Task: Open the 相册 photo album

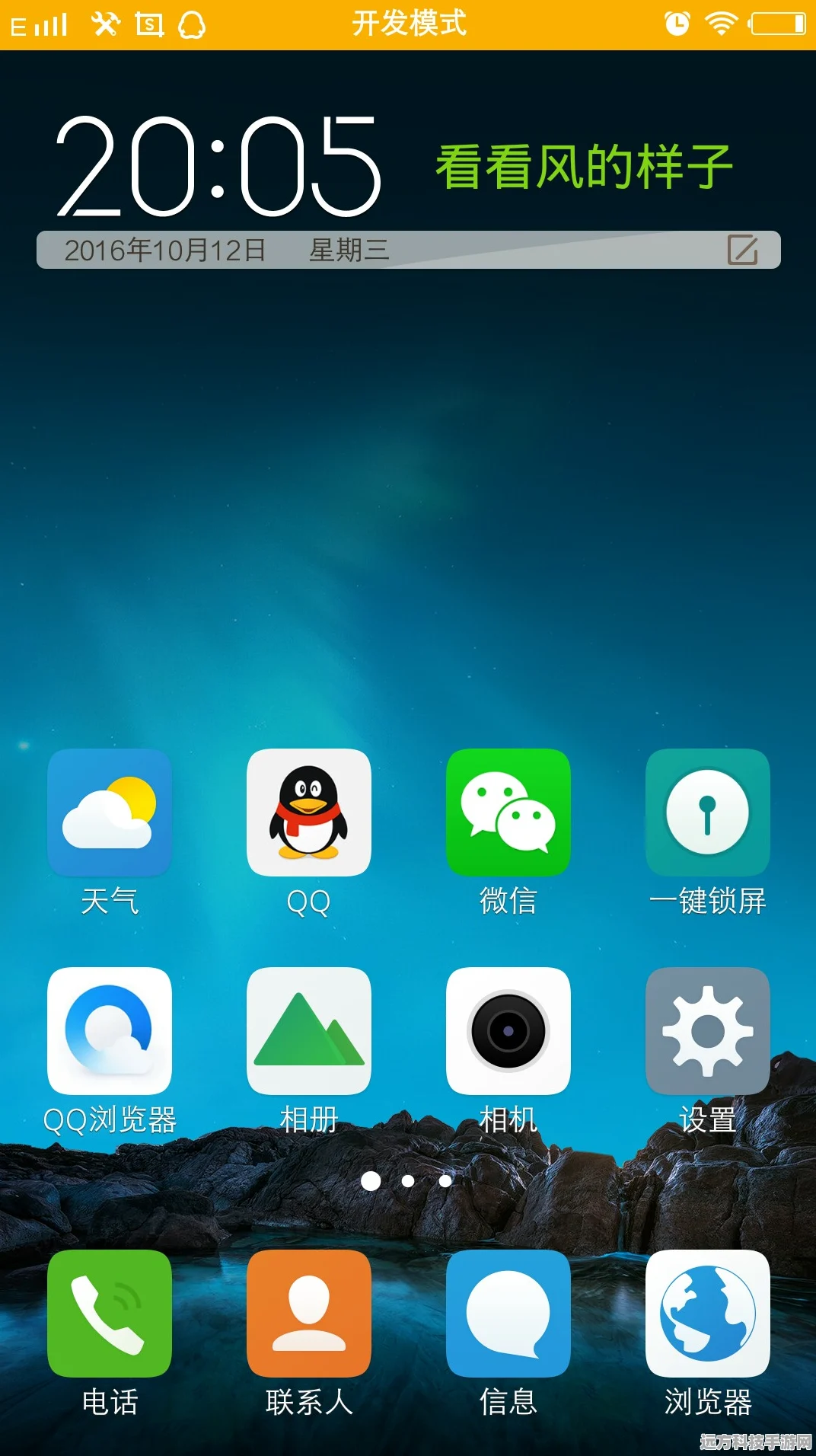Action: pyautogui.click(x=309, y=1031)
